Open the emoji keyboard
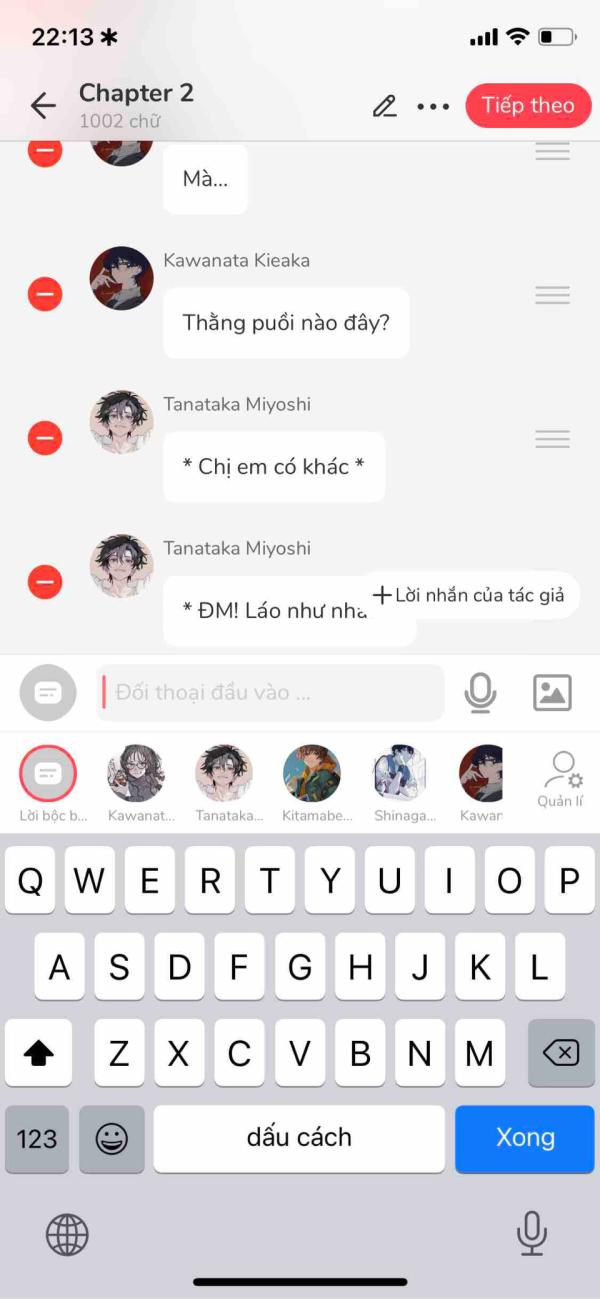The width and height of the screenshot is (600, 1299). [111, 1138]
